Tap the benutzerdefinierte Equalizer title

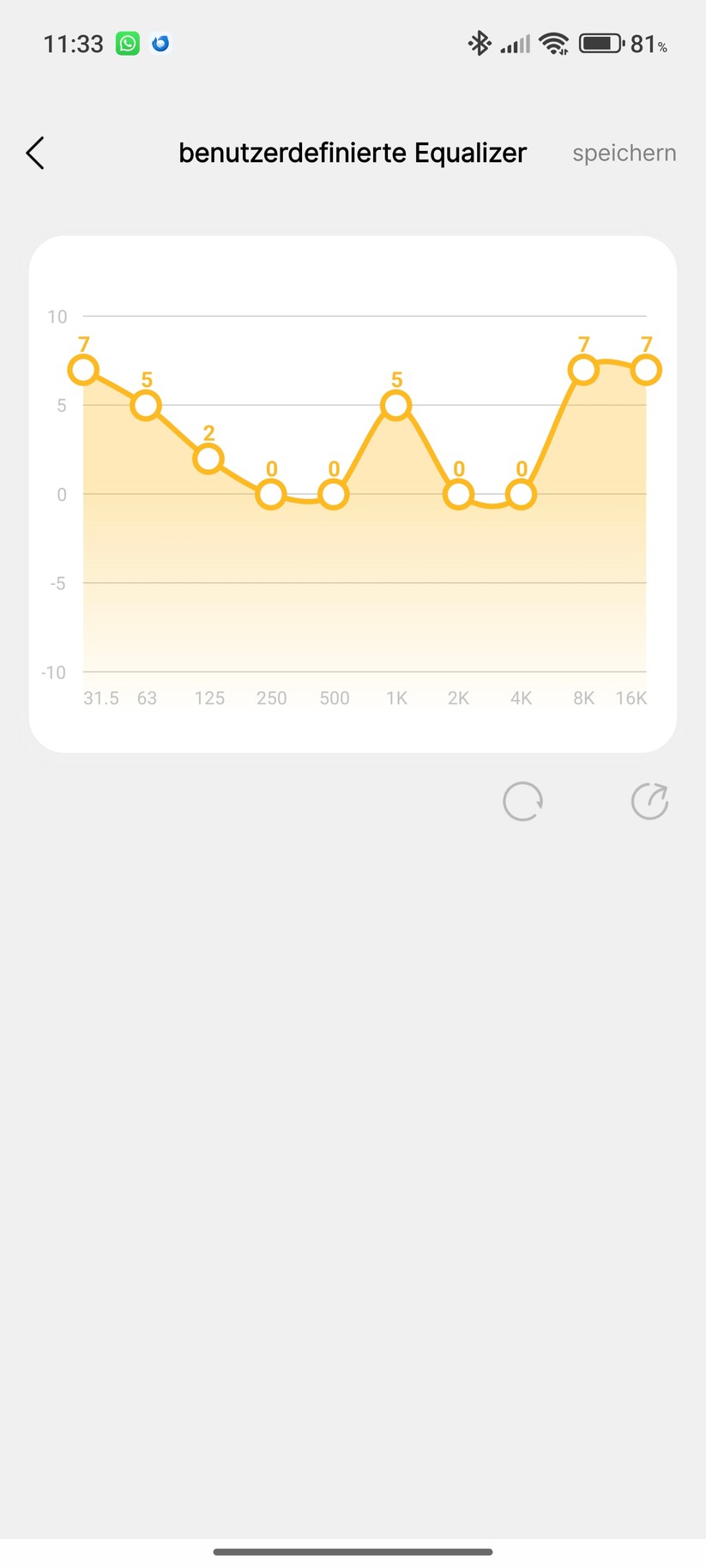(x=352, y=153)
